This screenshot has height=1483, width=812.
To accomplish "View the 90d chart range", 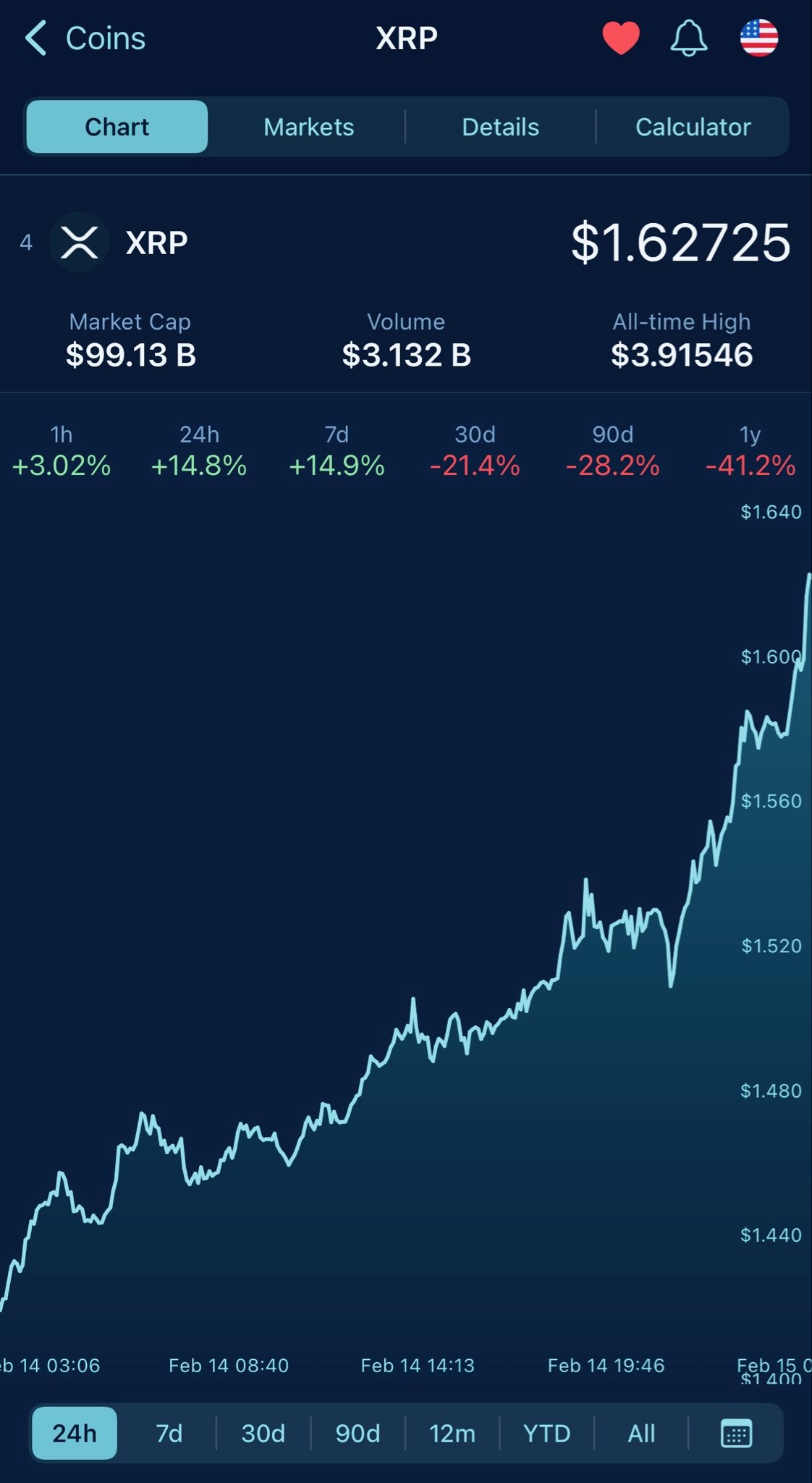I will pyautogui.click(x=358, y=1433).
